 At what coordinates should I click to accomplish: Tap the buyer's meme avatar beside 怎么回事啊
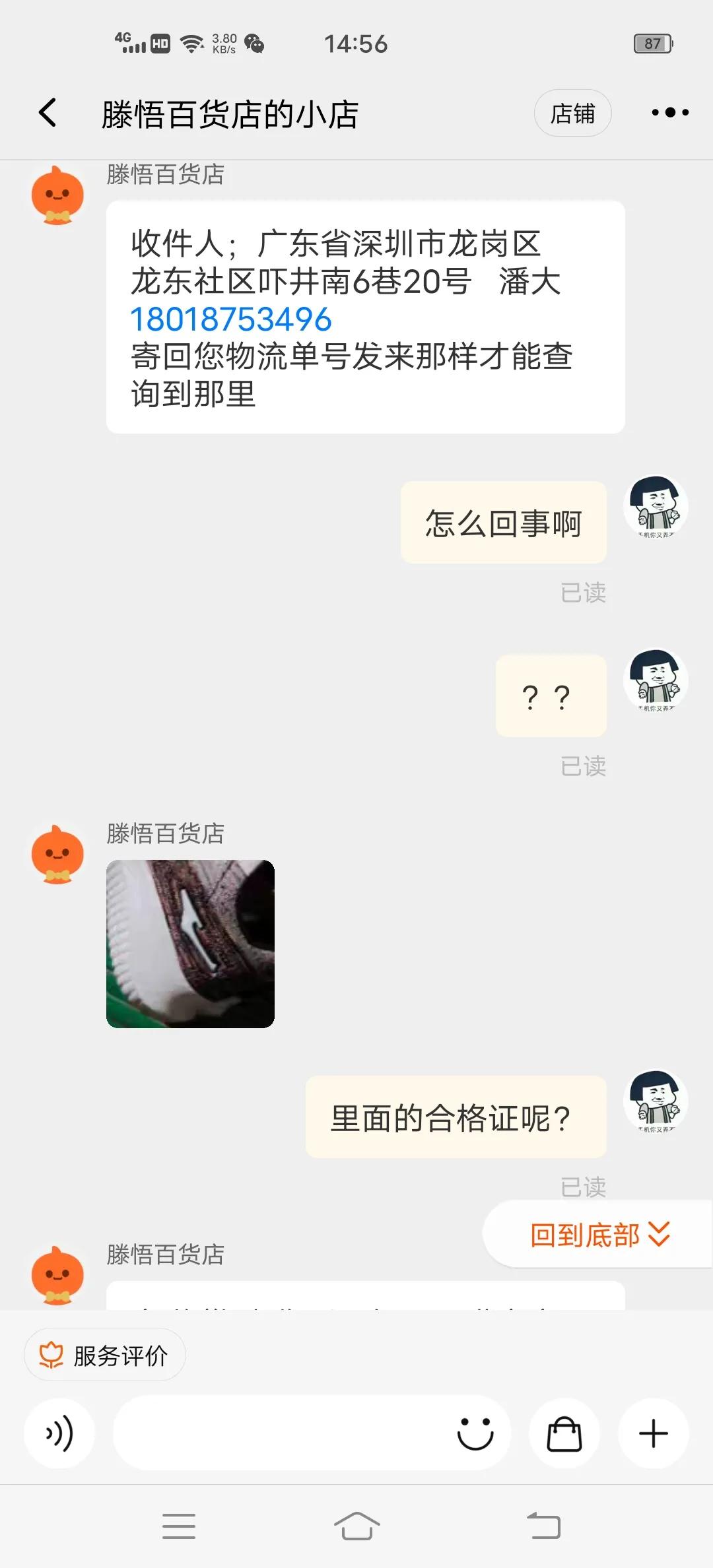point(656,508)
